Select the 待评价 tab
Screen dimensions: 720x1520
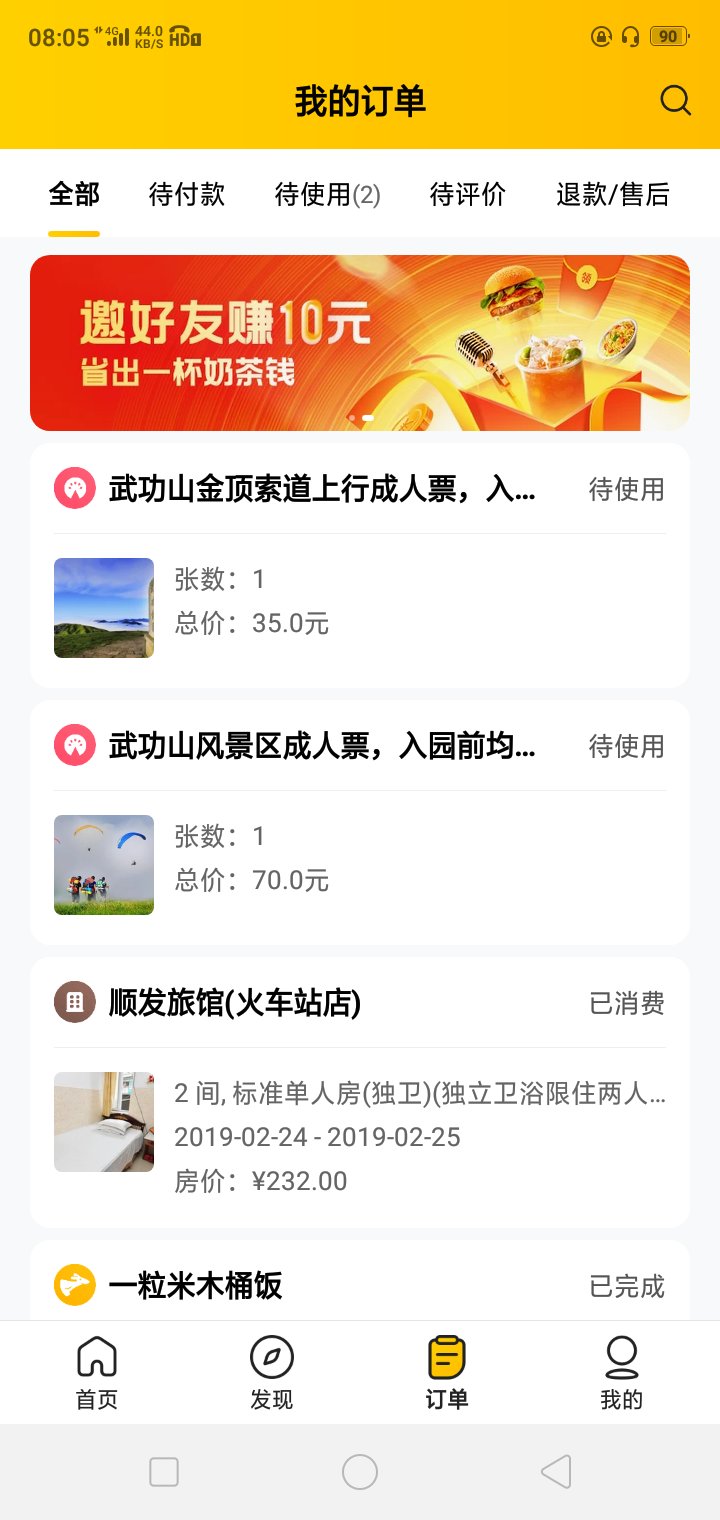pyautogui.click(x=467, y=194)
